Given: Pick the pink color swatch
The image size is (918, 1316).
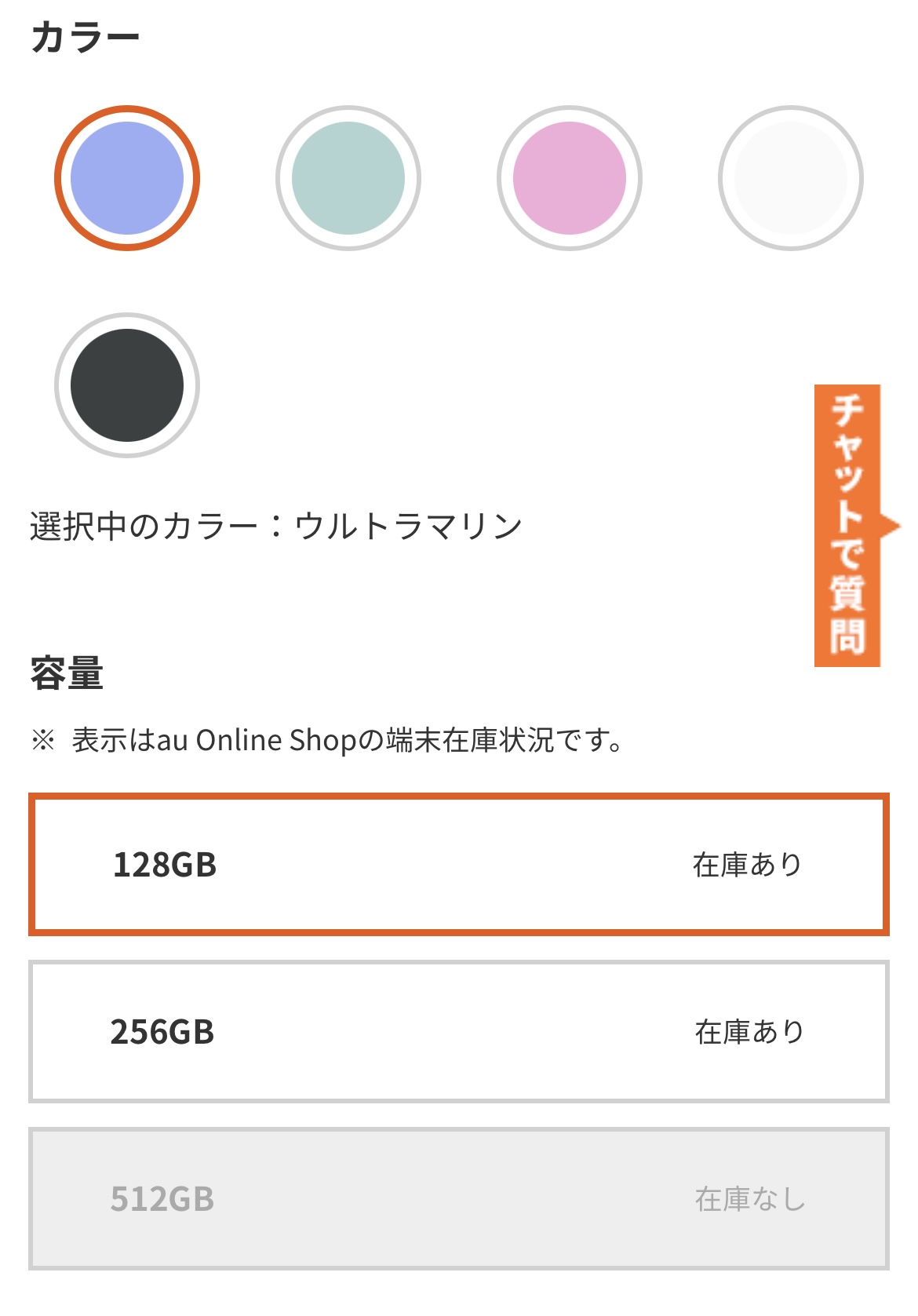Looking at the screenshot, I should 570,179.
